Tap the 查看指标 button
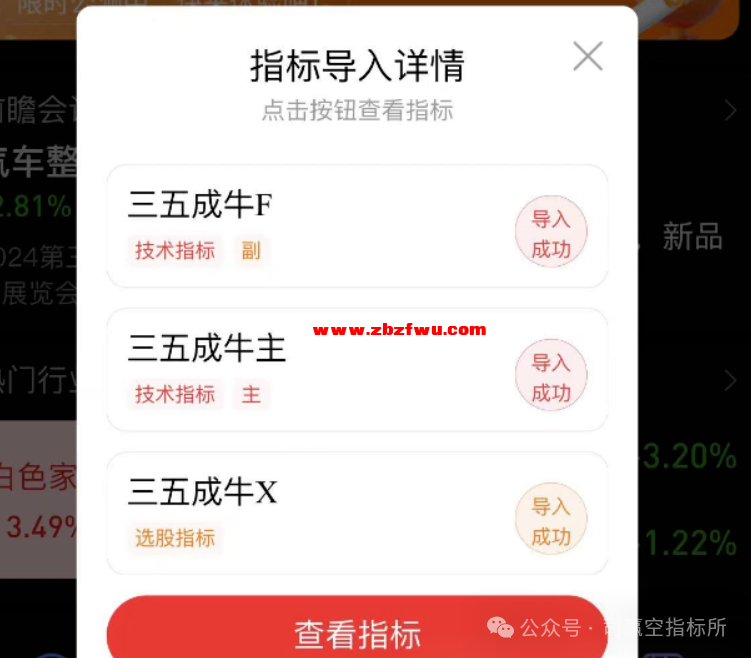The width and height of the screenshot is (751, 658). (357, 632)
